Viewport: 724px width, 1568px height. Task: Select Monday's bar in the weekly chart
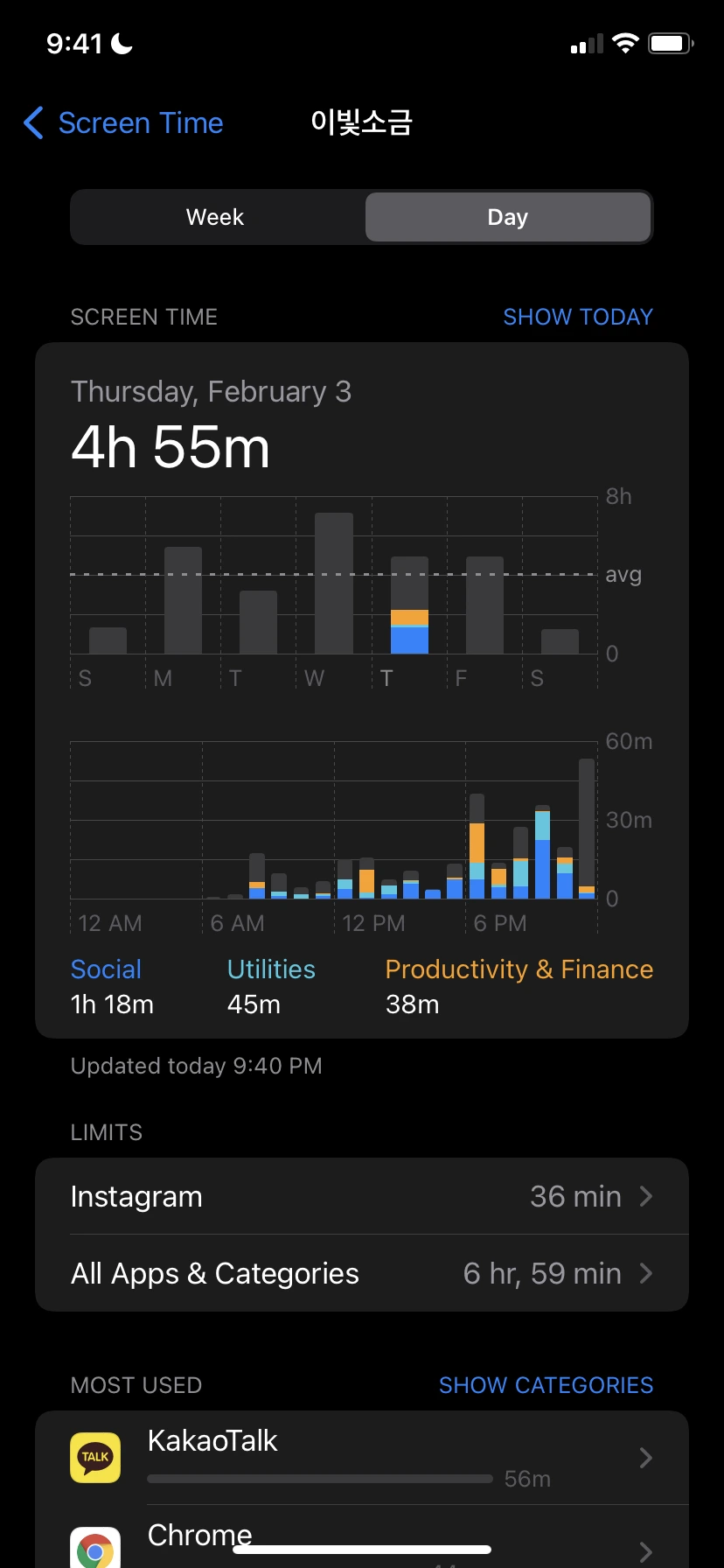point(184,600)
